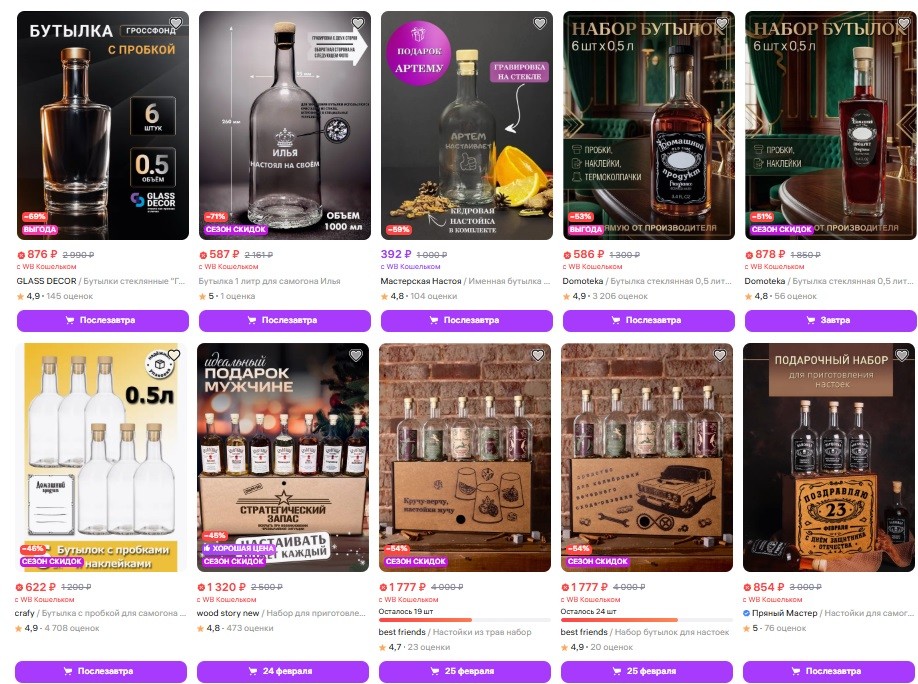Open wood story new gift set

coord(285,458)
